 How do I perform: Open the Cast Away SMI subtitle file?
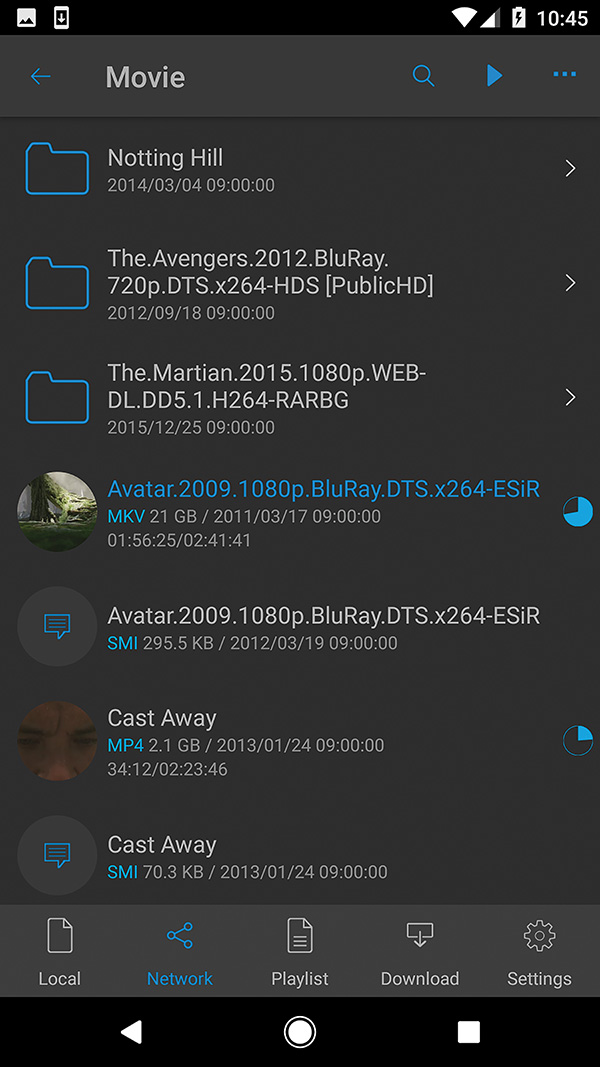(300, 855)
